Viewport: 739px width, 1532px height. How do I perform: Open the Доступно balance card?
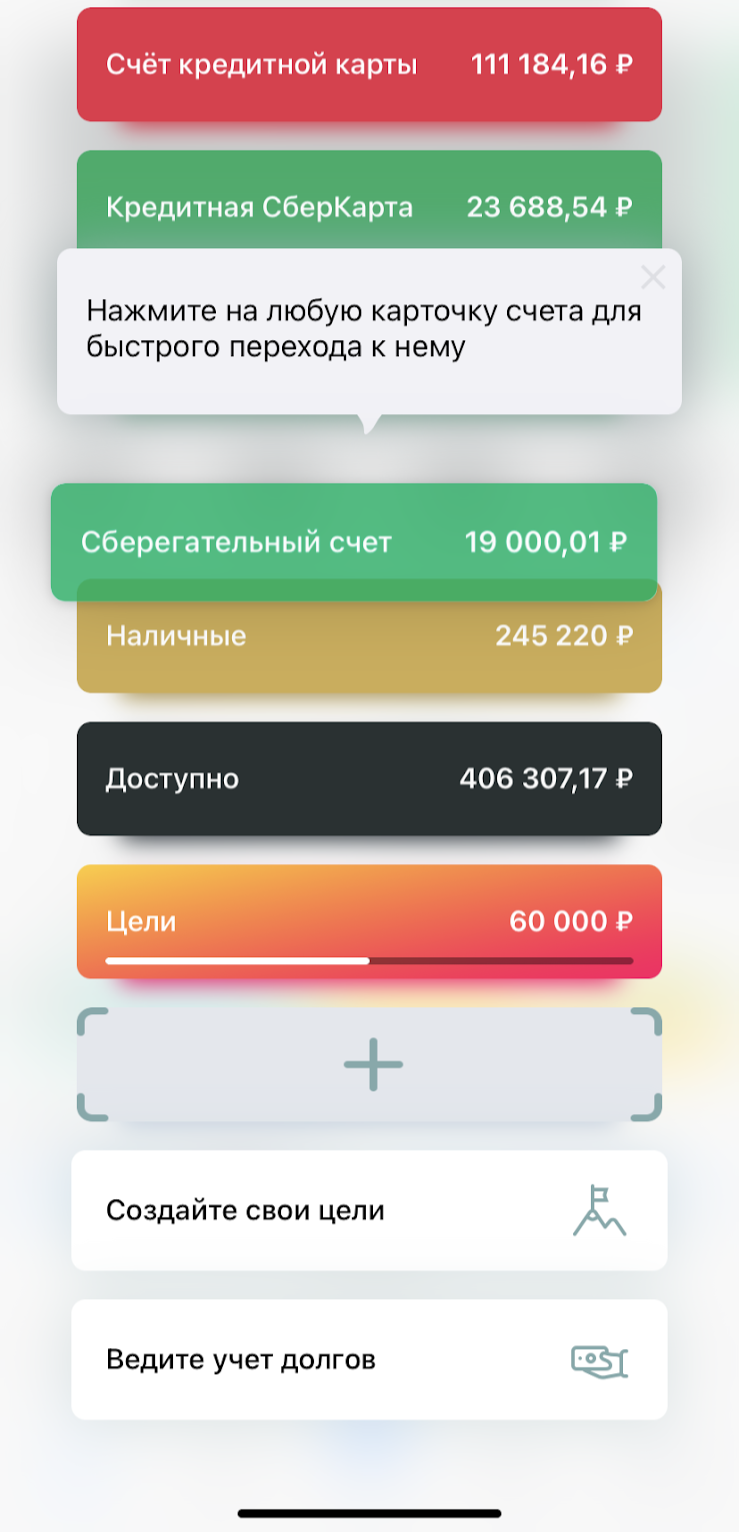[369, 778]
